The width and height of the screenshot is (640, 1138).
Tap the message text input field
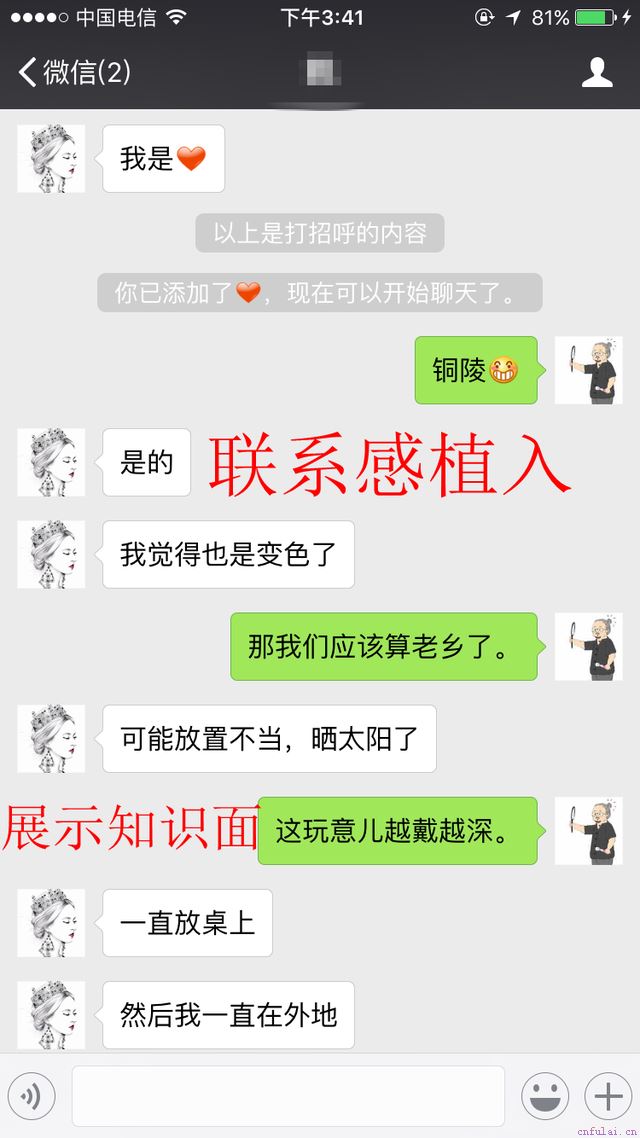point(288,1097)
